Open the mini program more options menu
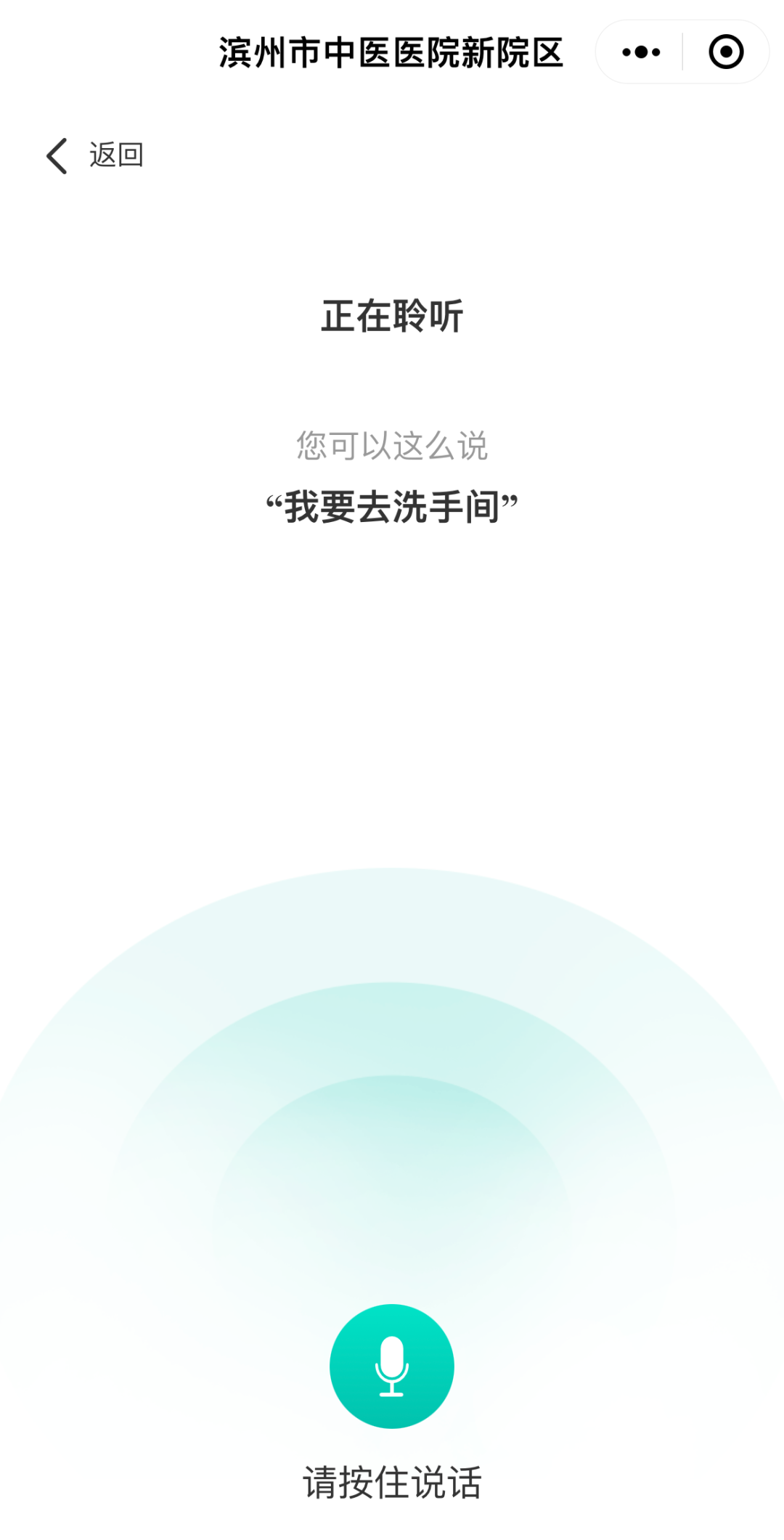The height and width of the screenshot is (1540, 784). tap(641, 52)
